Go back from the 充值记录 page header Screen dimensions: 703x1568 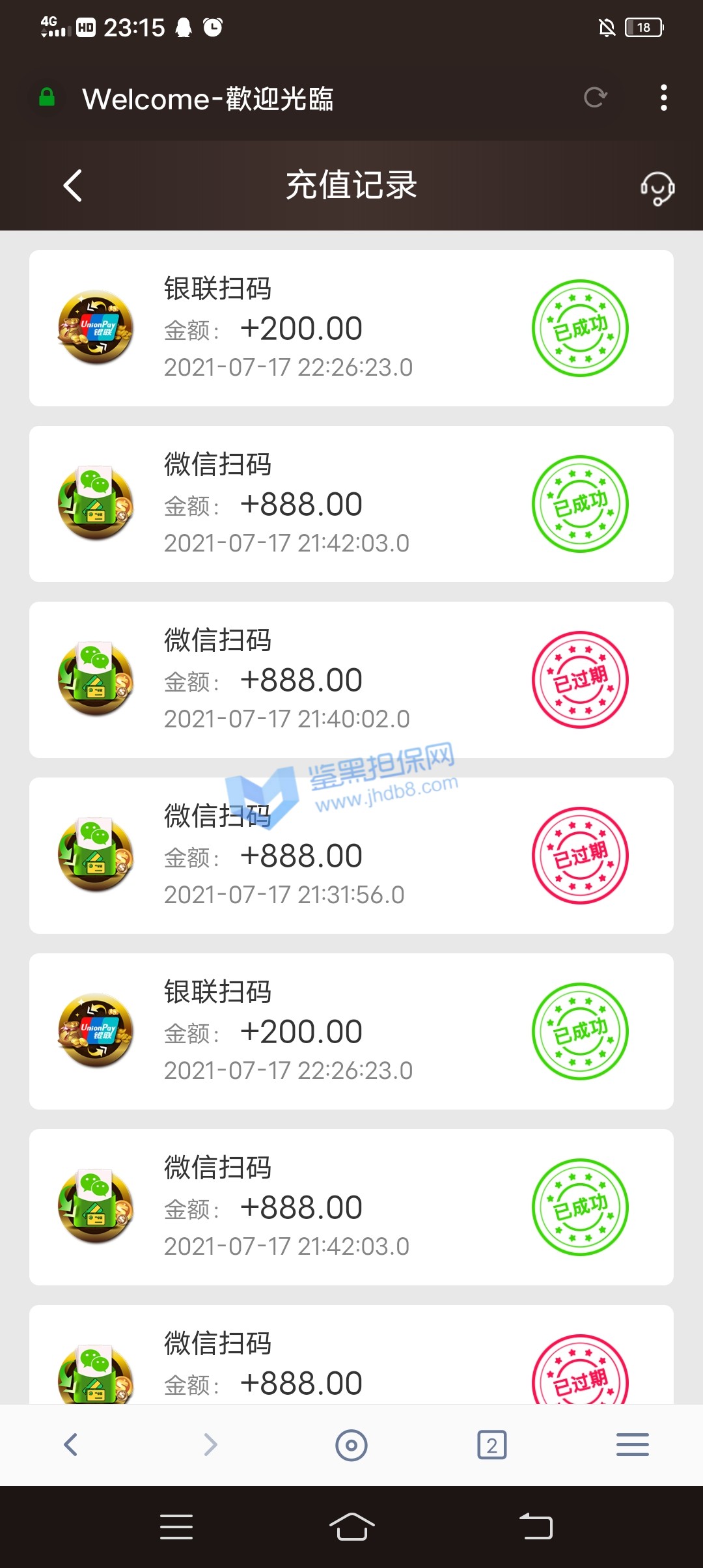[x=73, y=186]
